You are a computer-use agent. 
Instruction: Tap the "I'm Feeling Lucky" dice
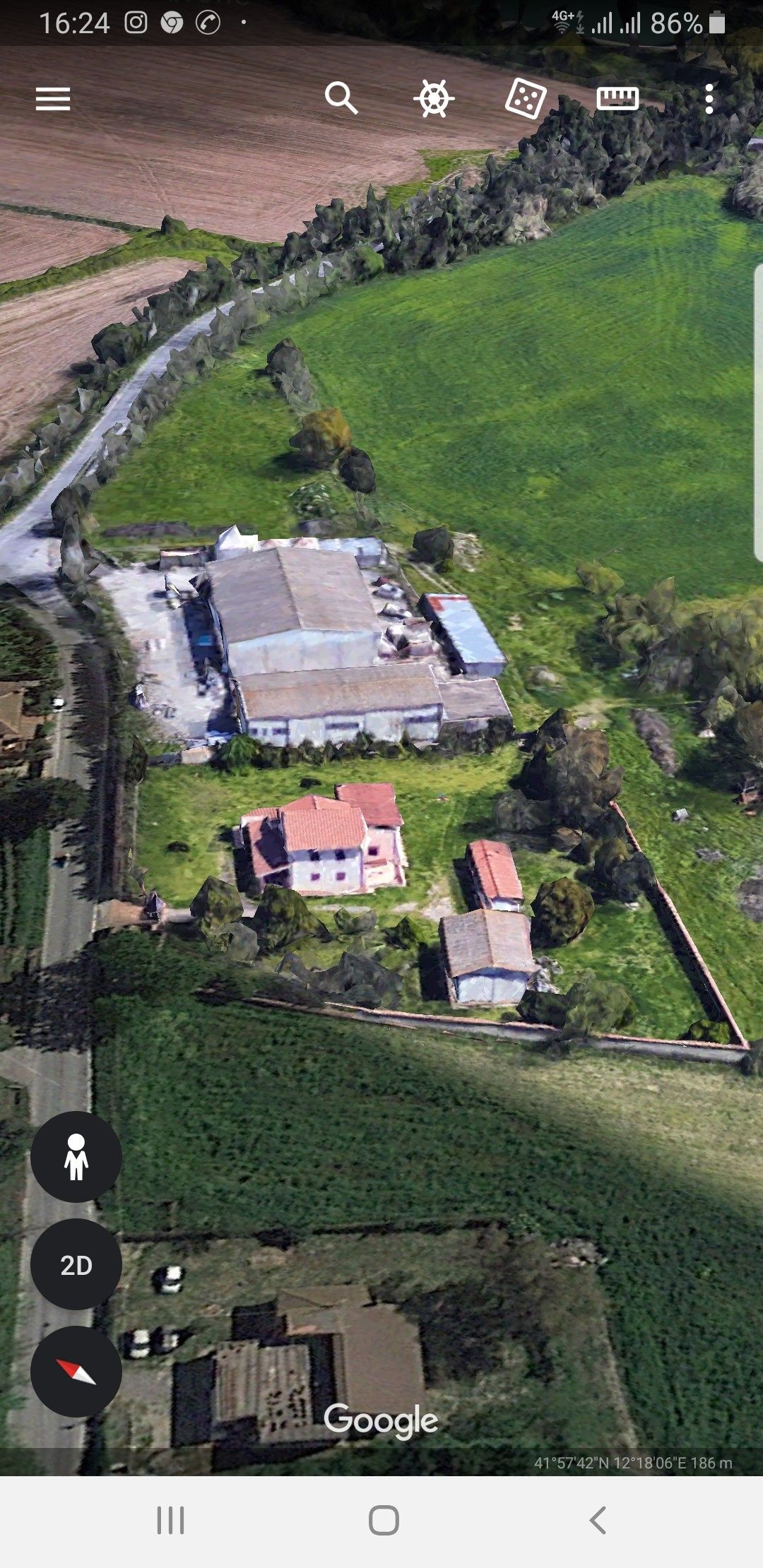526,98
